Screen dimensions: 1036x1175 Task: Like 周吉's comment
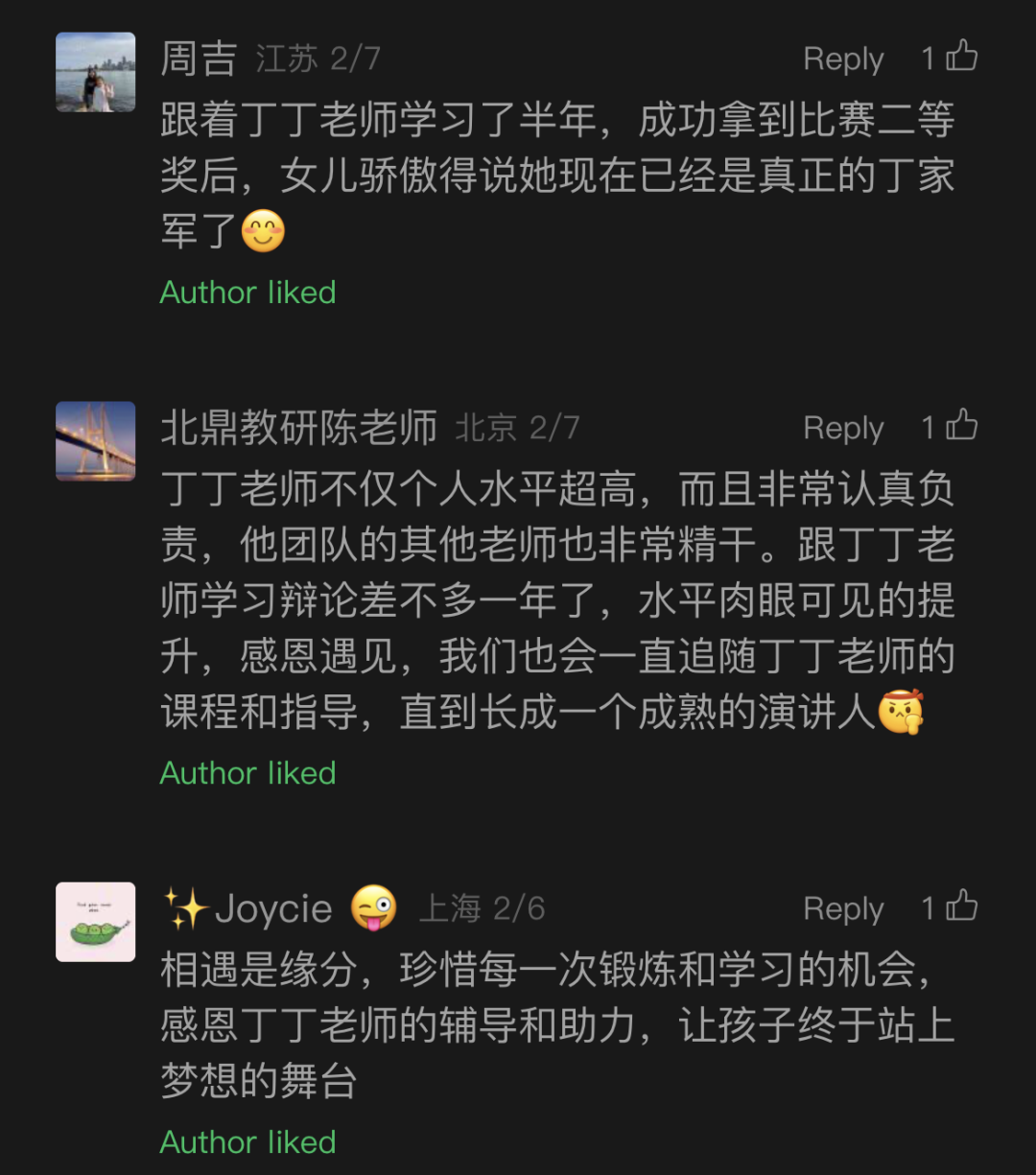coord(960,58)
